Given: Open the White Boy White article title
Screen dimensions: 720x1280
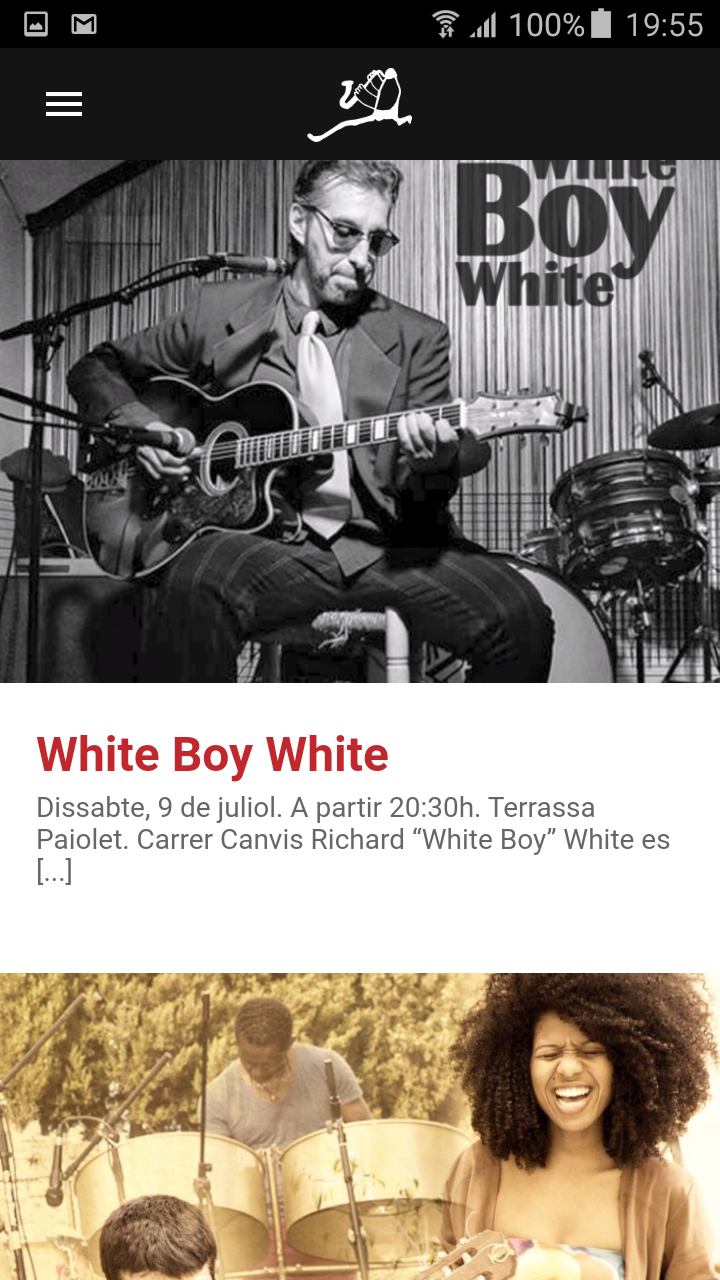Looking at the screenshot, I should tap(212, 754).
